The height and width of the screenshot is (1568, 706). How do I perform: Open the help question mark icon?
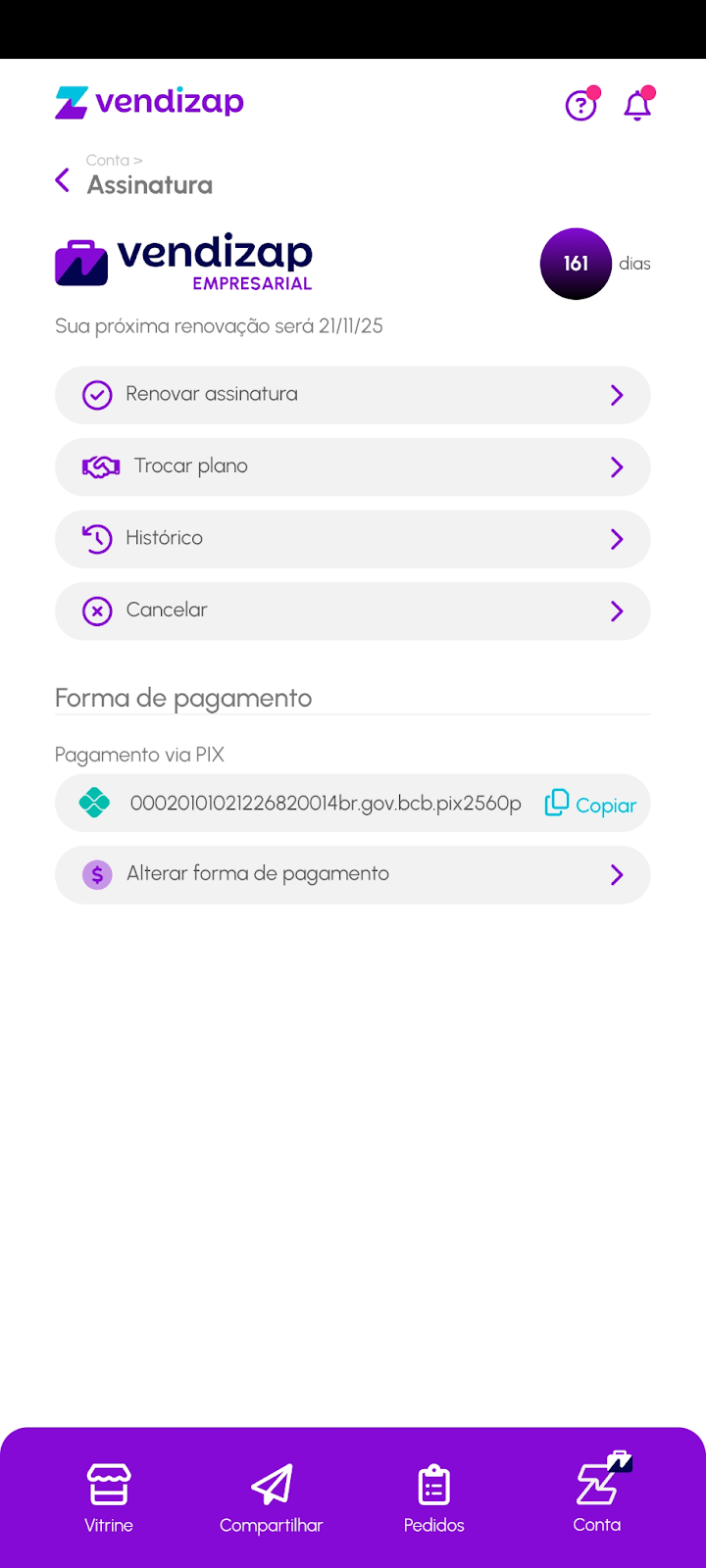pos(580,105)
